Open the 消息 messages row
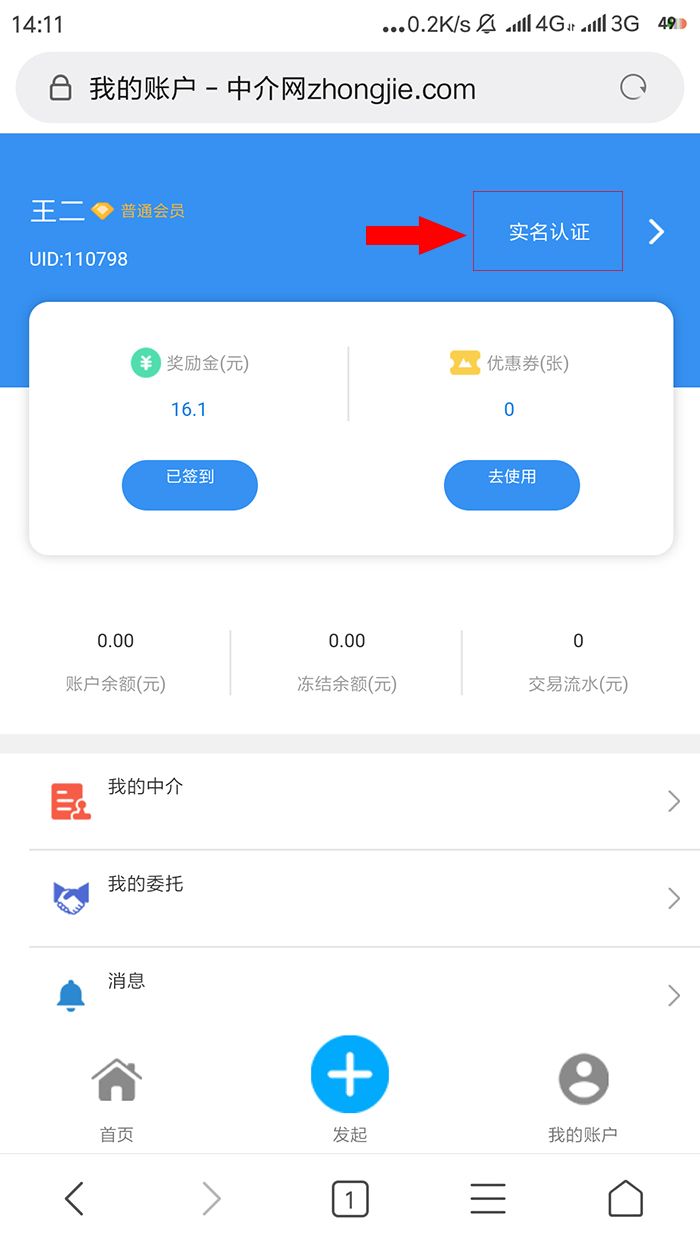Image resolution: width=700 pixels, height=1244 pixels. (350, 994)
